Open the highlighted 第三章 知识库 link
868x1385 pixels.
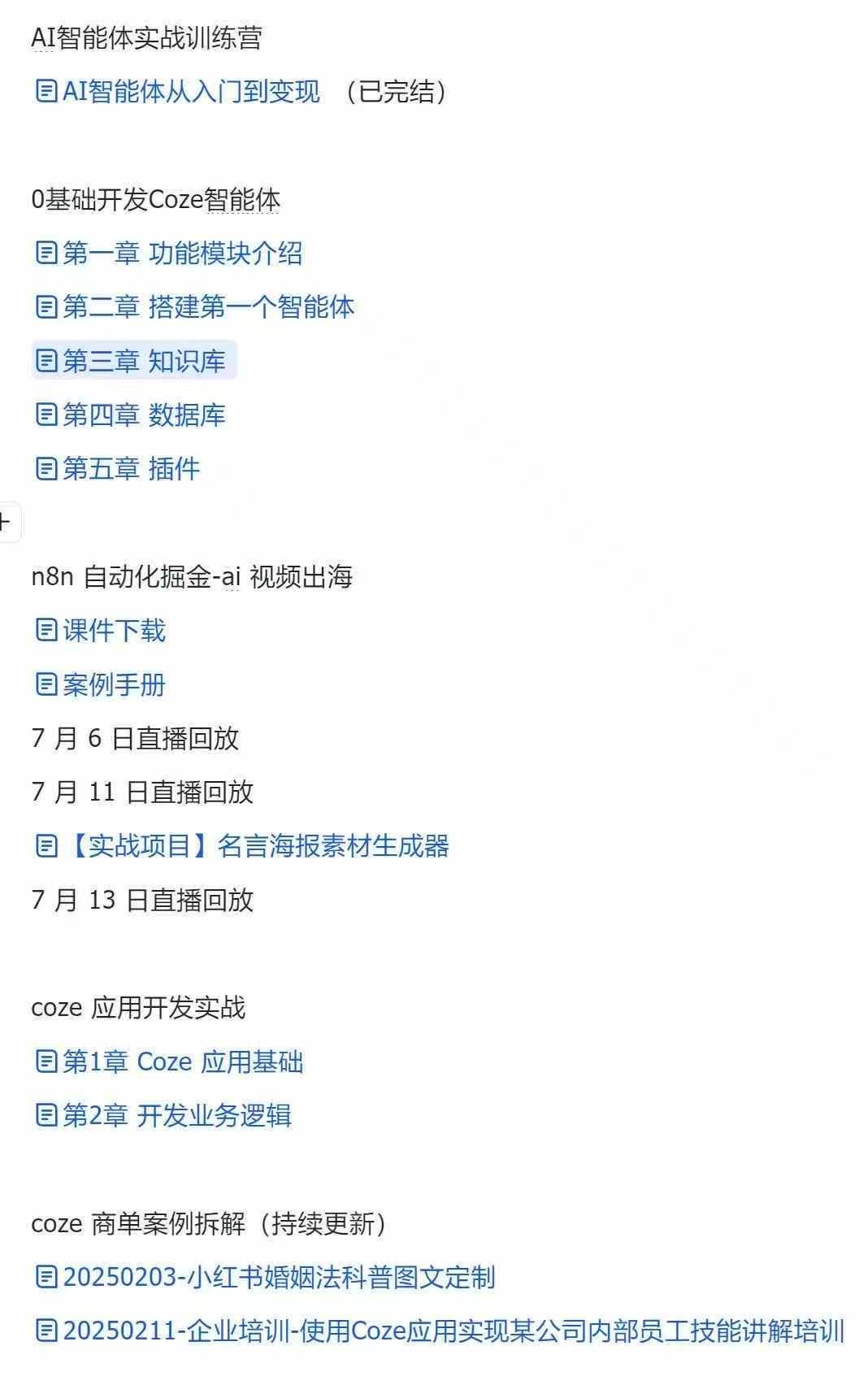click(144, 361)
